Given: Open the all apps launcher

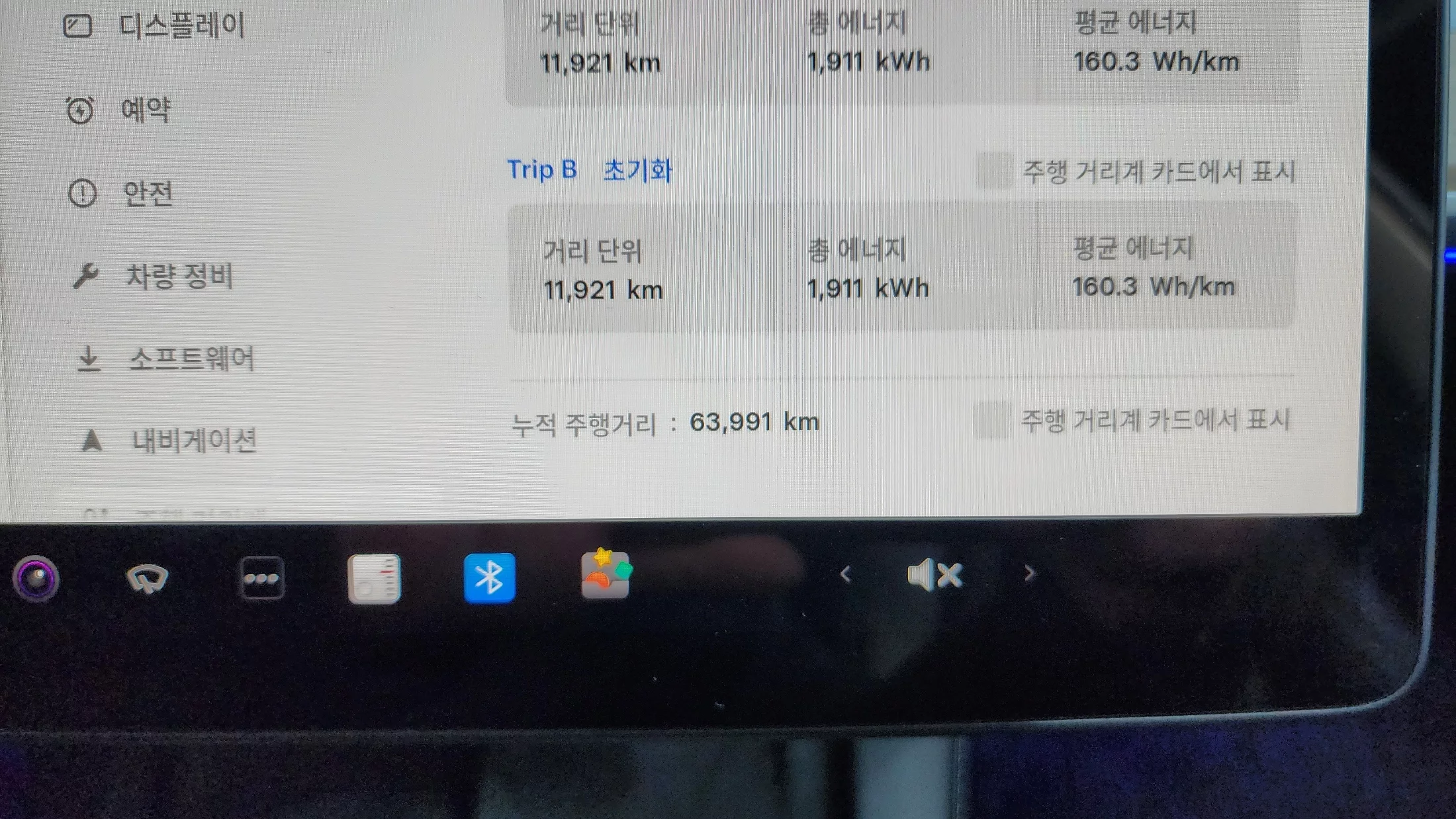Looking at the screenshot, I should tap(261, 578).
